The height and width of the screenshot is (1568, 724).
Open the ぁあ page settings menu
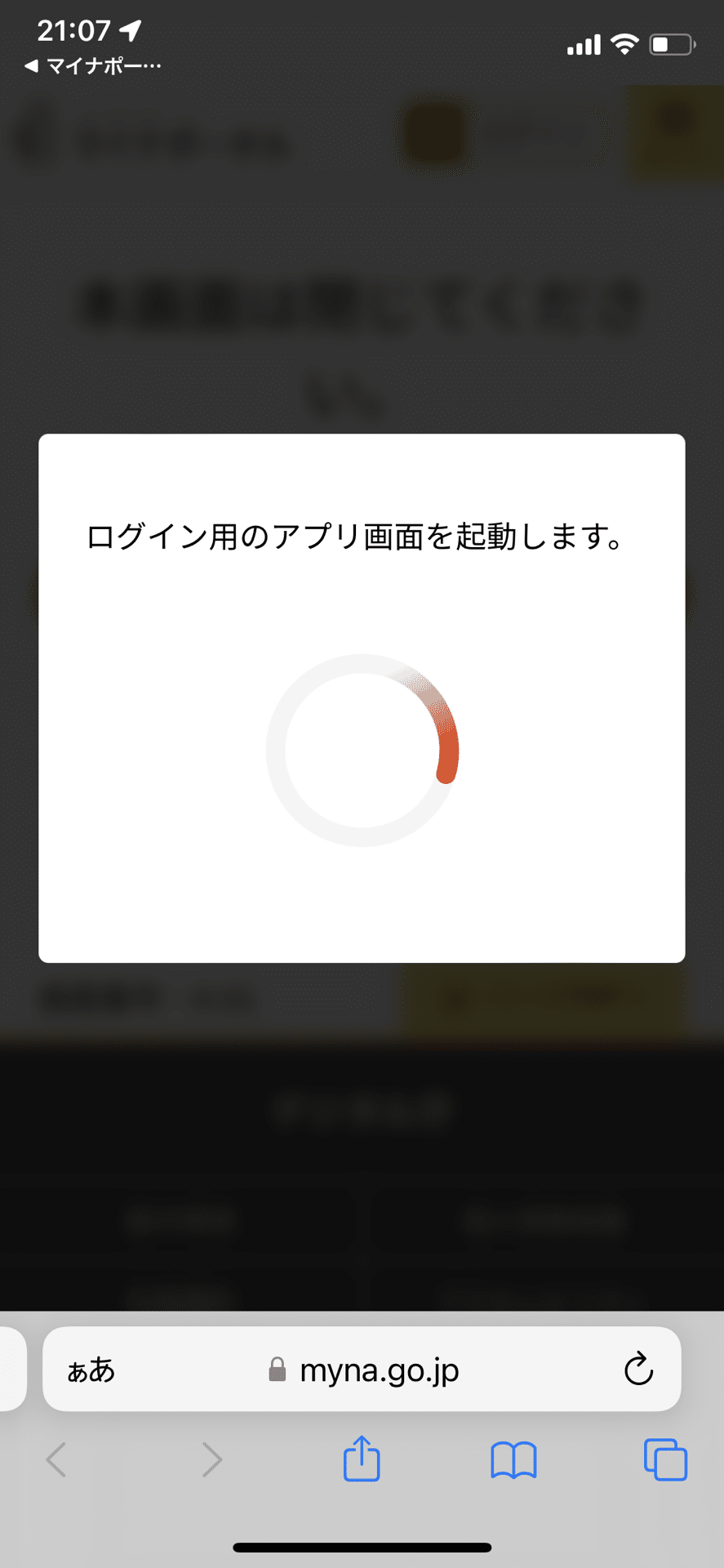(x=91, y=1370)
